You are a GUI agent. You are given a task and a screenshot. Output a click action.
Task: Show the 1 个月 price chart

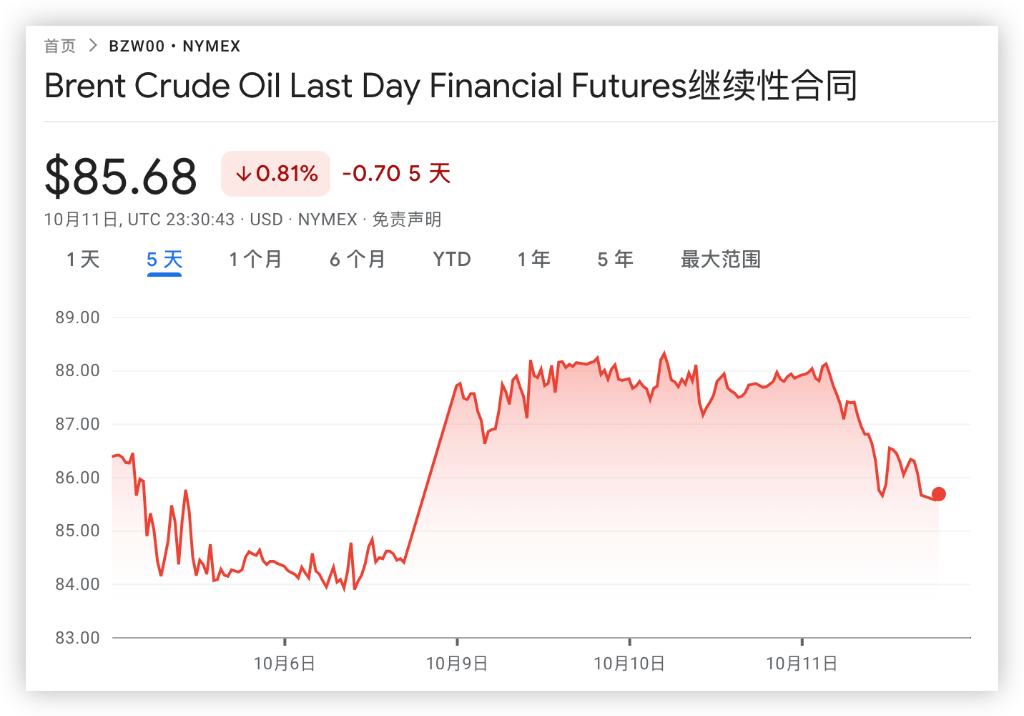coord(255,260)
